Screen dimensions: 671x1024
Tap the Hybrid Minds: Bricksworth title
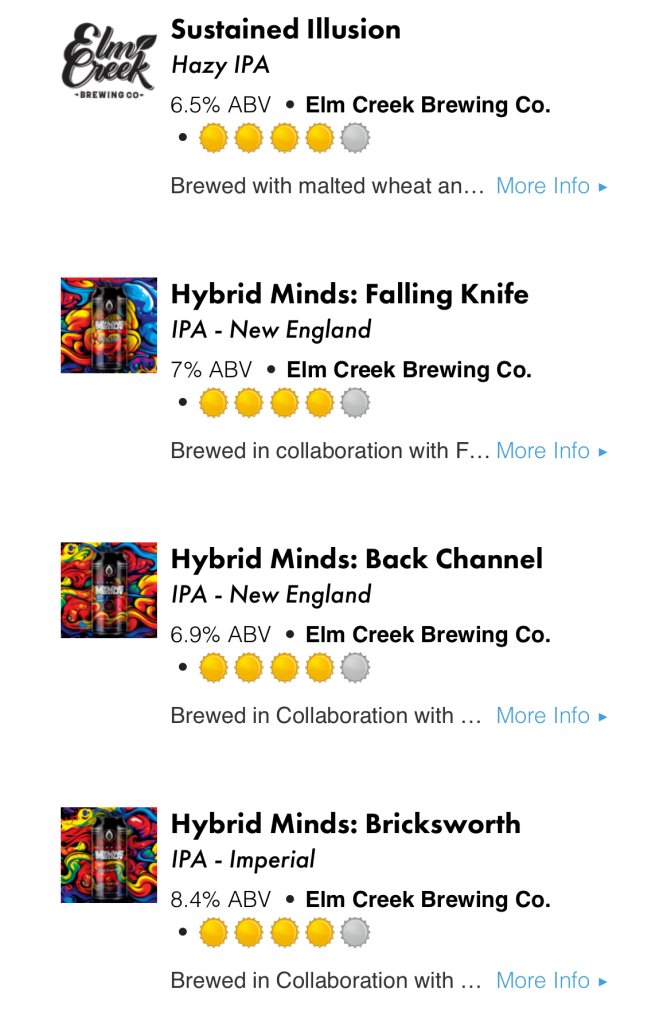click(346, 824)
